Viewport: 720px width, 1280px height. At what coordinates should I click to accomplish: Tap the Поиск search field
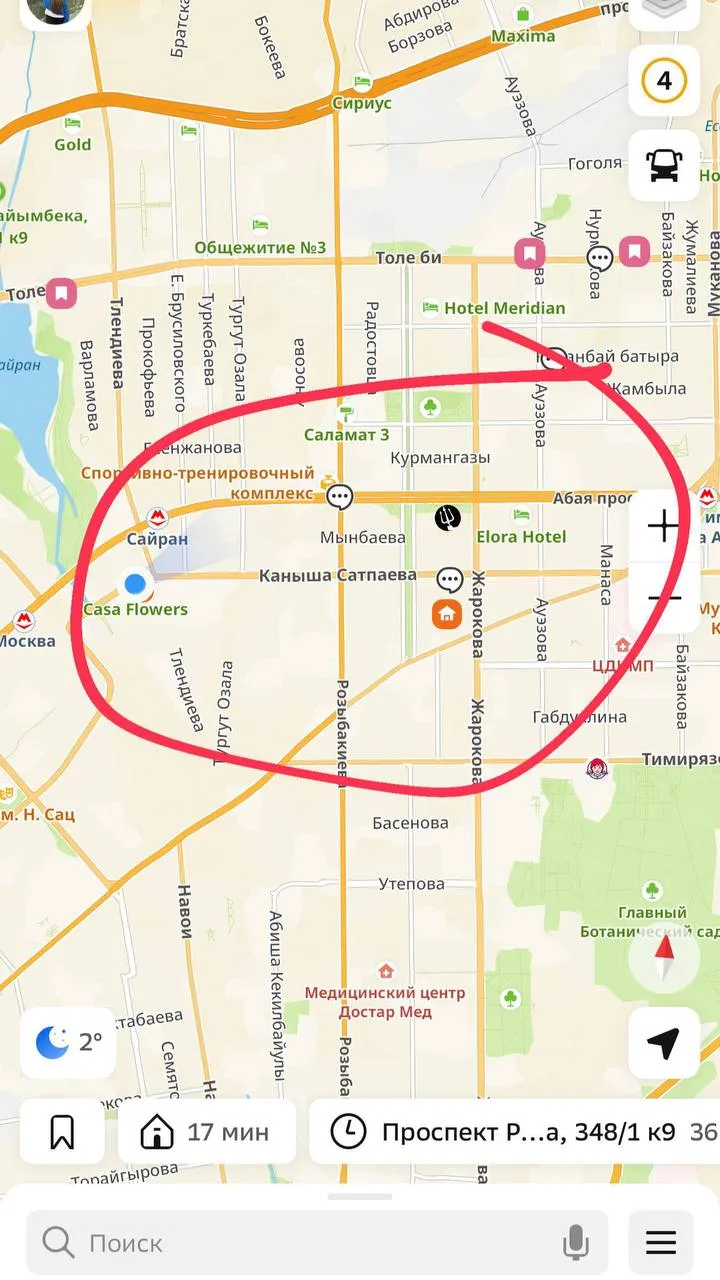point(317,1243)
